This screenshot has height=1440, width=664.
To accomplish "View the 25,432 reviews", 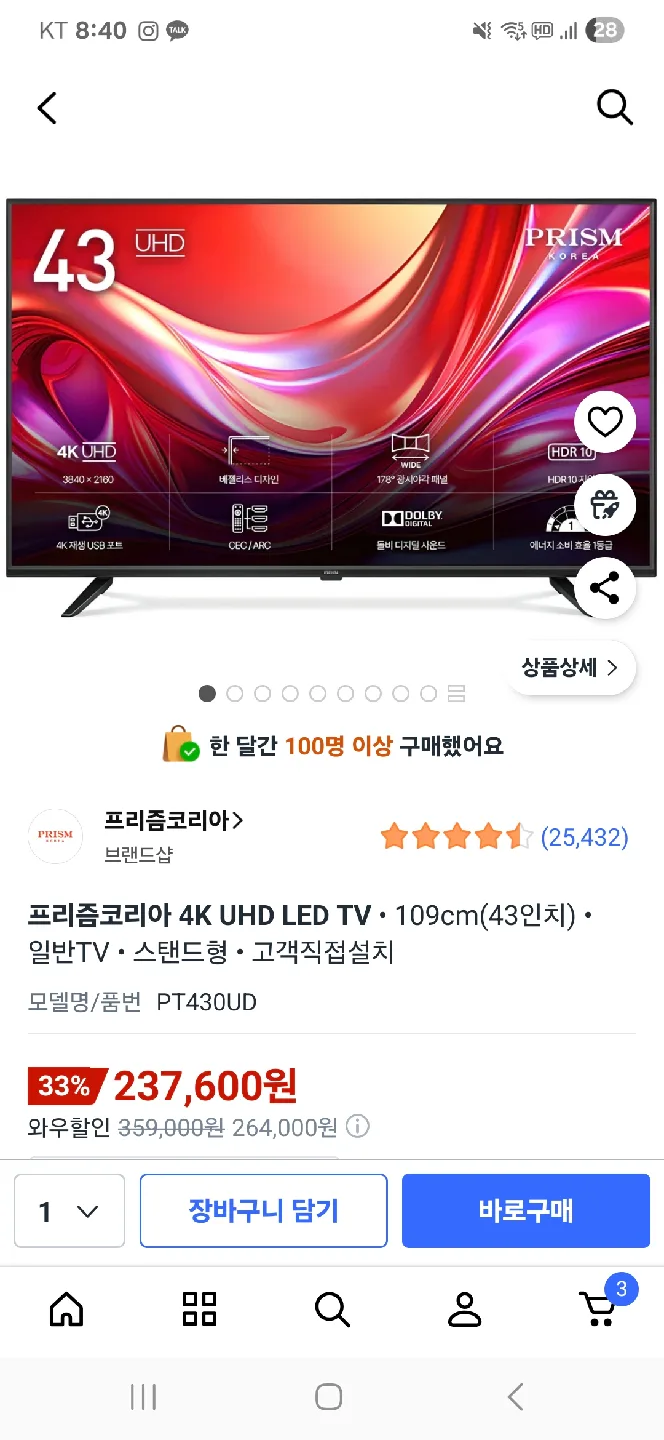I will pyautogui.click(x=584, y=837).
